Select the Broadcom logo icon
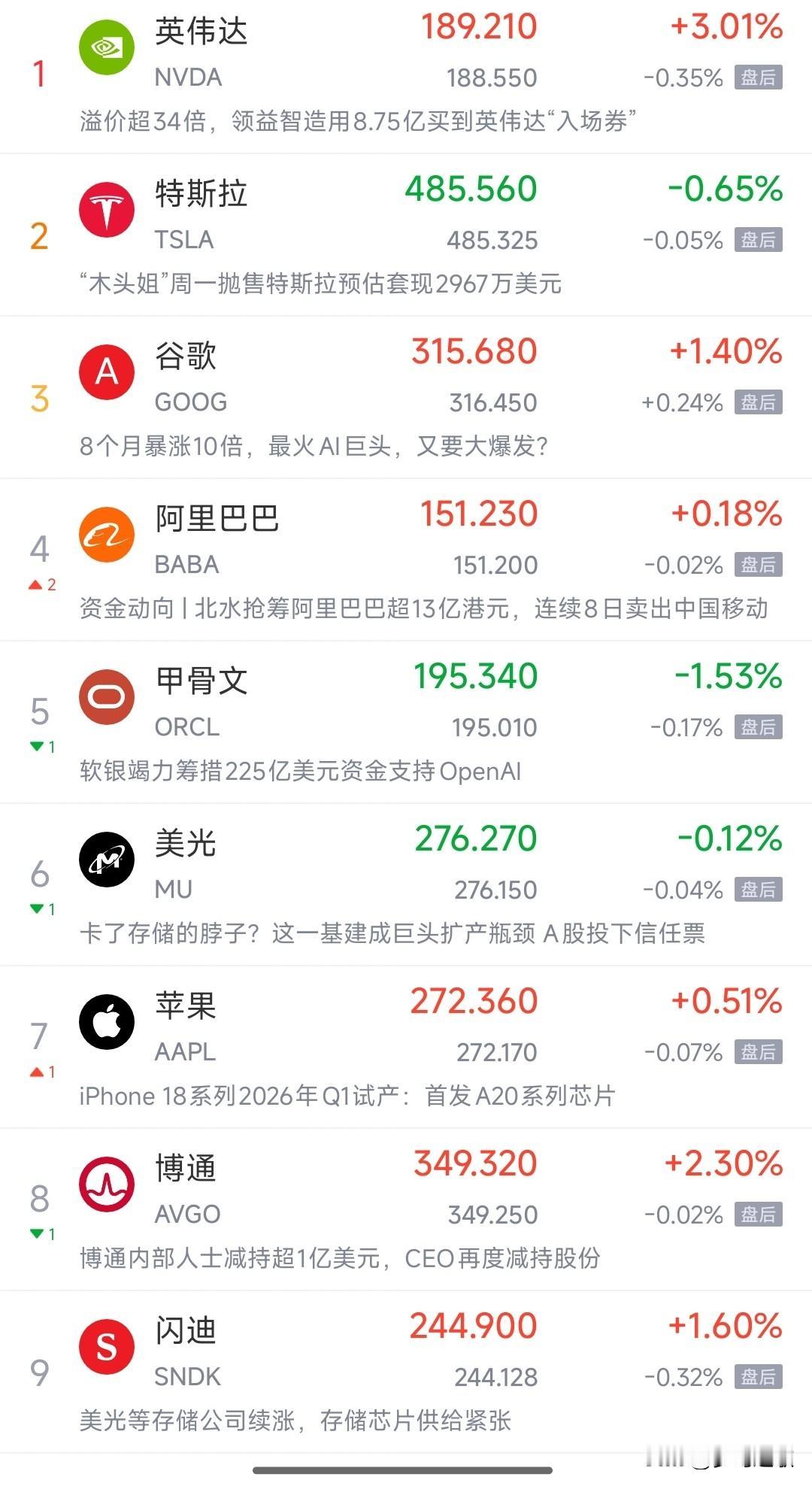 [107, 1184]
